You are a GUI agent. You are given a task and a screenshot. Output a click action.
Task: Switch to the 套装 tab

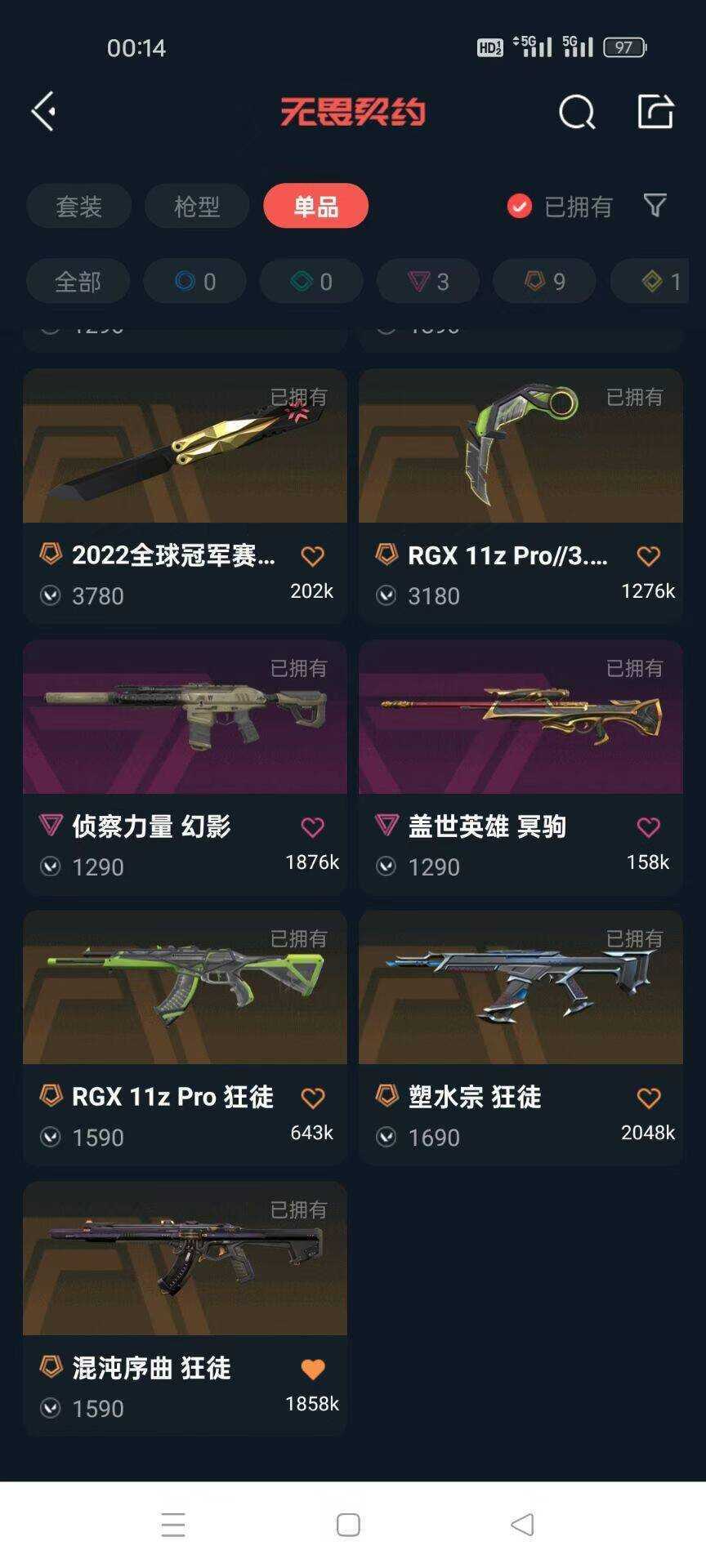[x=78, y=206]
